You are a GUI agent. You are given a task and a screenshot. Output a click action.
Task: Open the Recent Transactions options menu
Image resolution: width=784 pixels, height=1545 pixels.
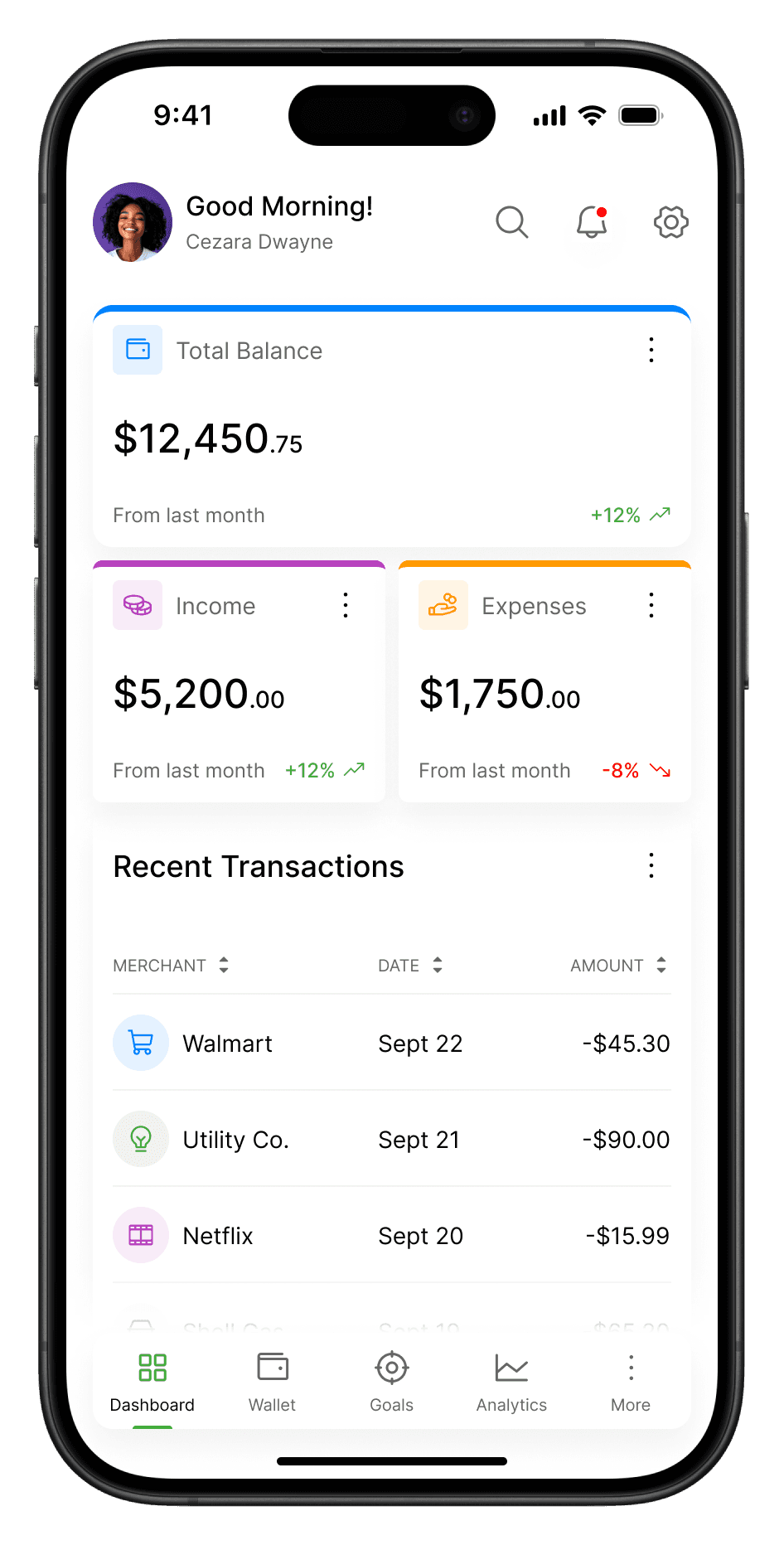tap(651, 865)
